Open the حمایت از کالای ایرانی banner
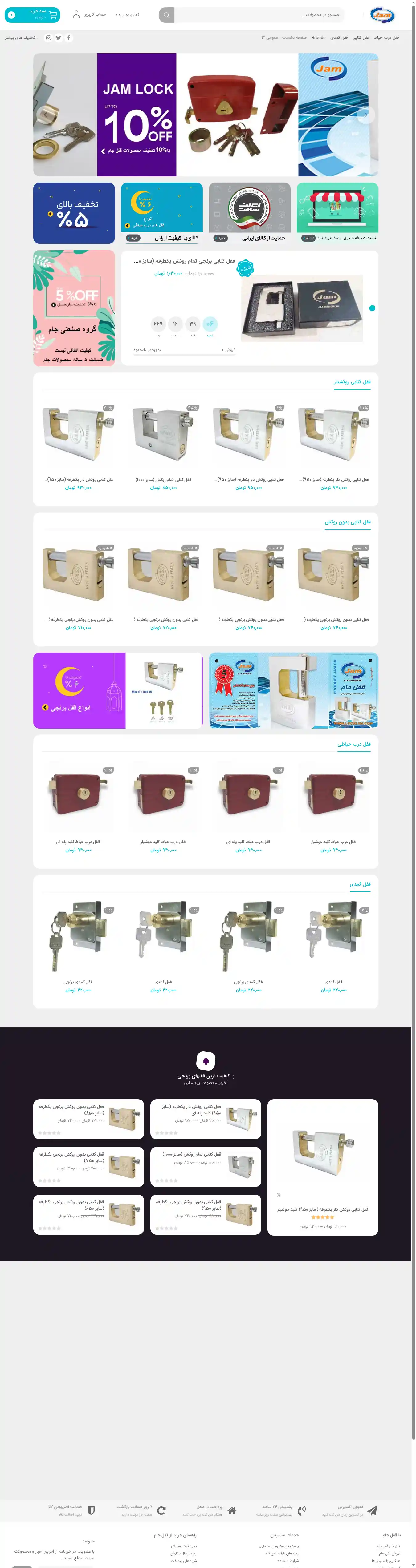Viewport: 416px width, 1568px height. click(249, 213)
